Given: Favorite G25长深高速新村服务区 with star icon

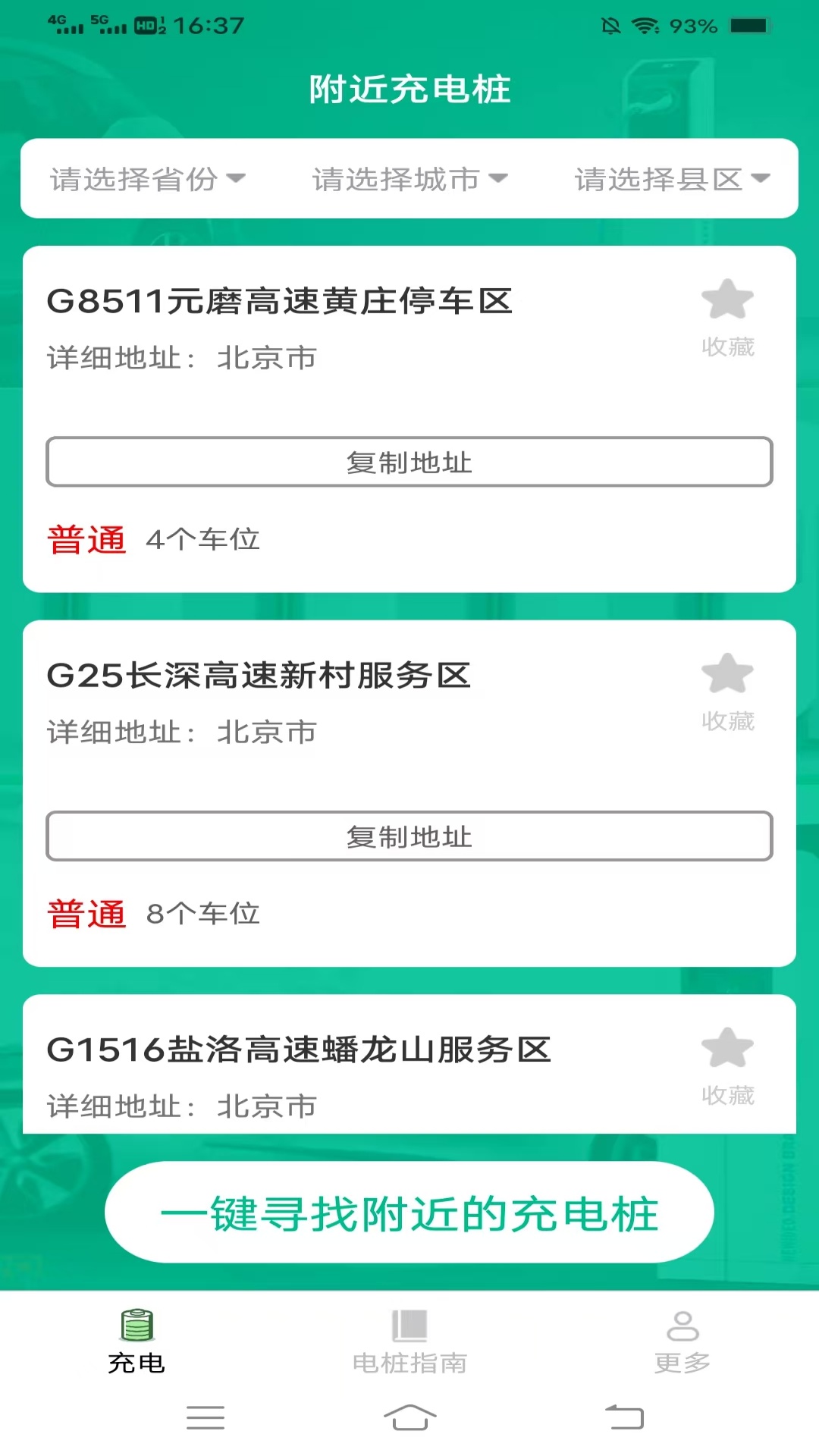Looking at the screenshot, I should pyautogui.click(x=727, y=674).
